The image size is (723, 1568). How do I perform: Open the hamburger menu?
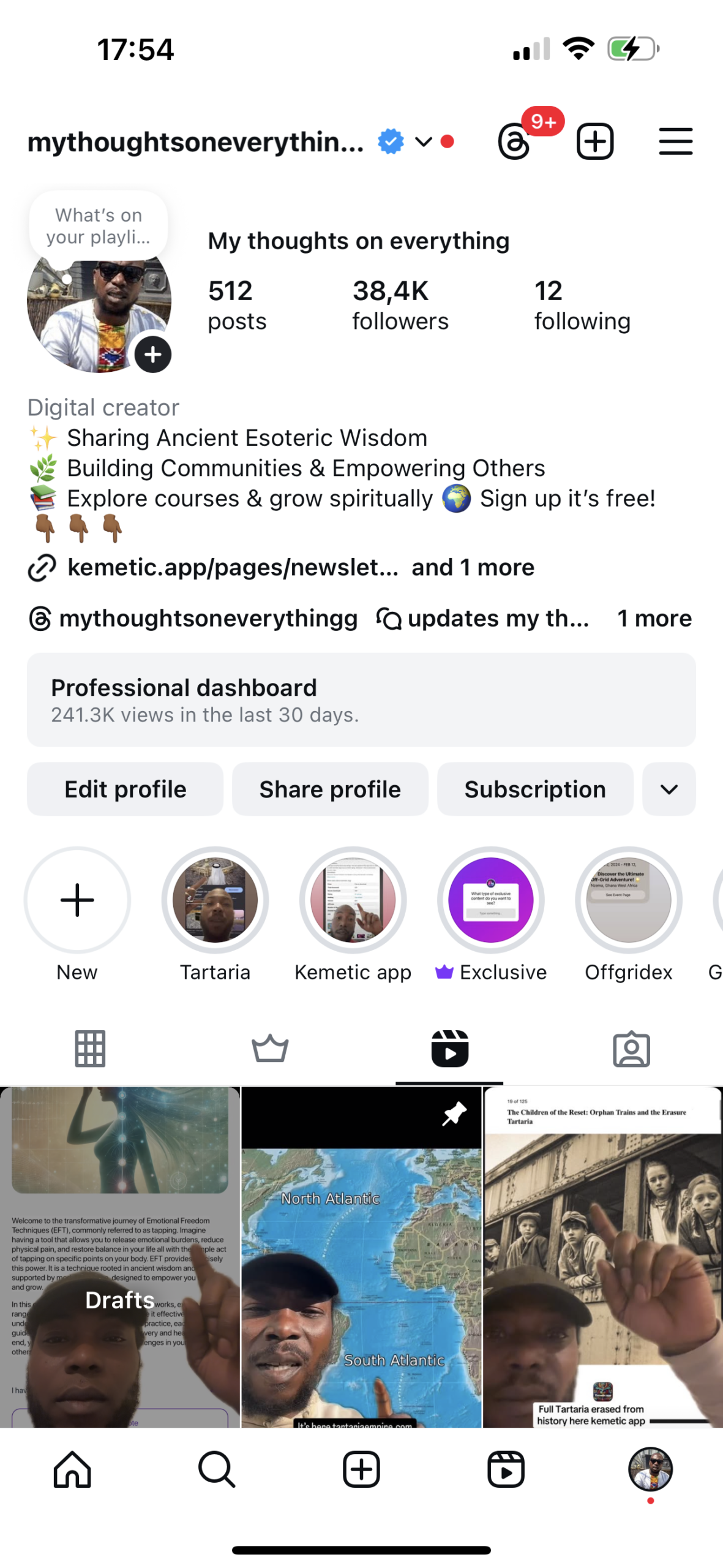[x=675, y=141]
